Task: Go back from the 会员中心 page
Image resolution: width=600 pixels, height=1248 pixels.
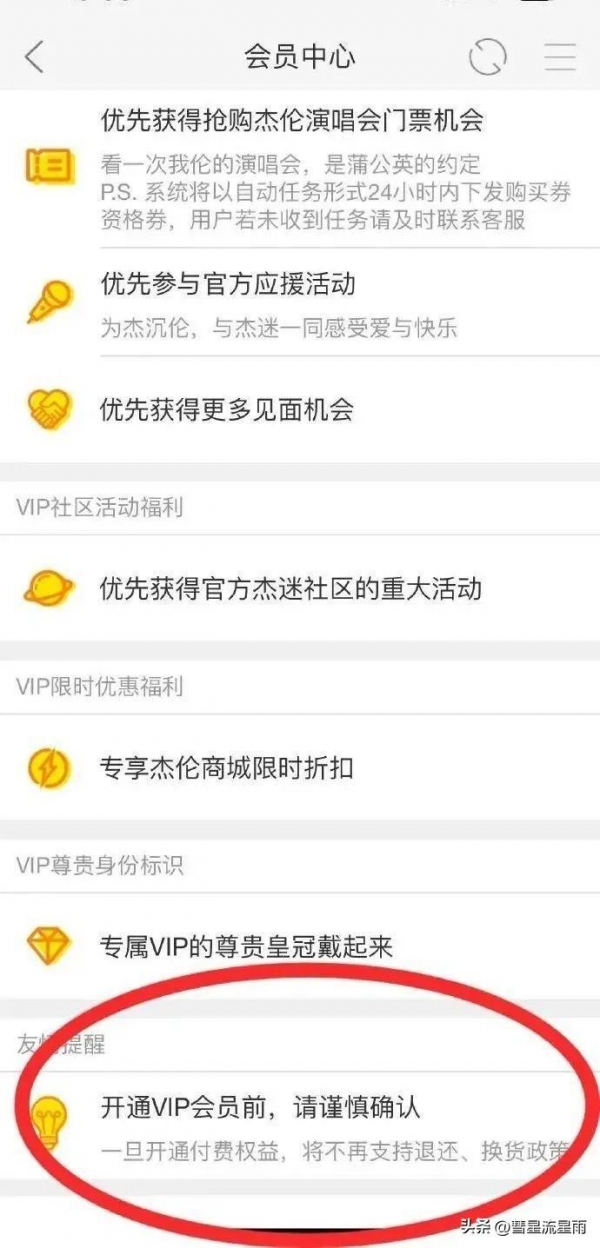Action: coord(34,57)
